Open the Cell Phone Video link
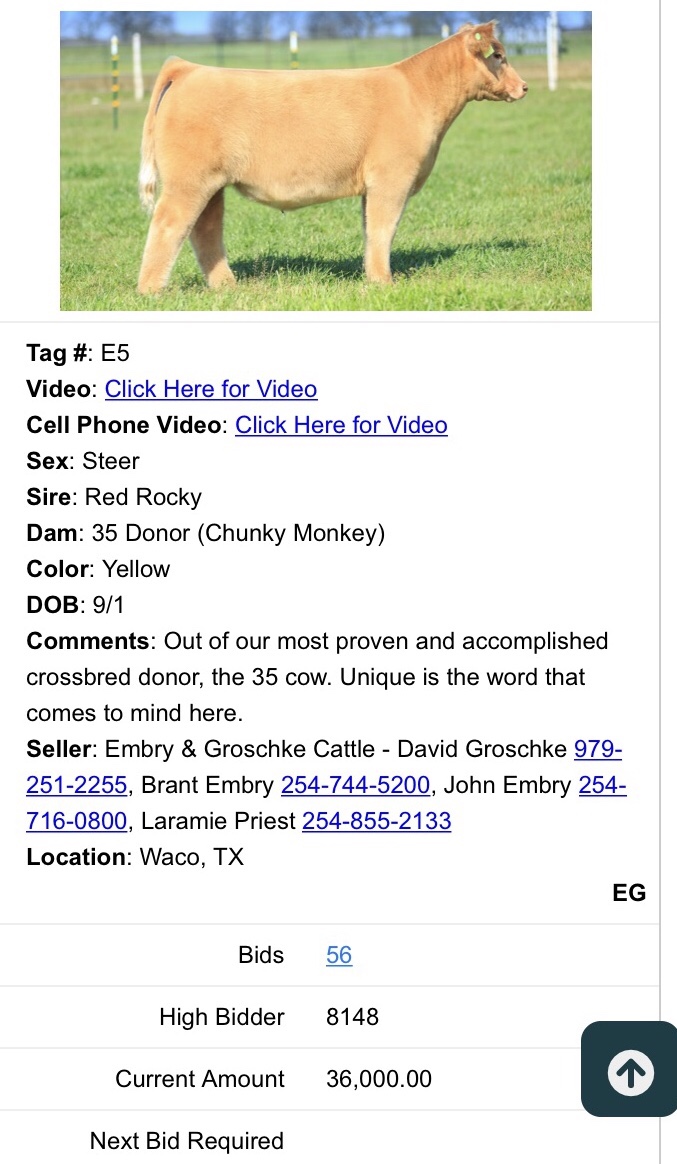 341,425
